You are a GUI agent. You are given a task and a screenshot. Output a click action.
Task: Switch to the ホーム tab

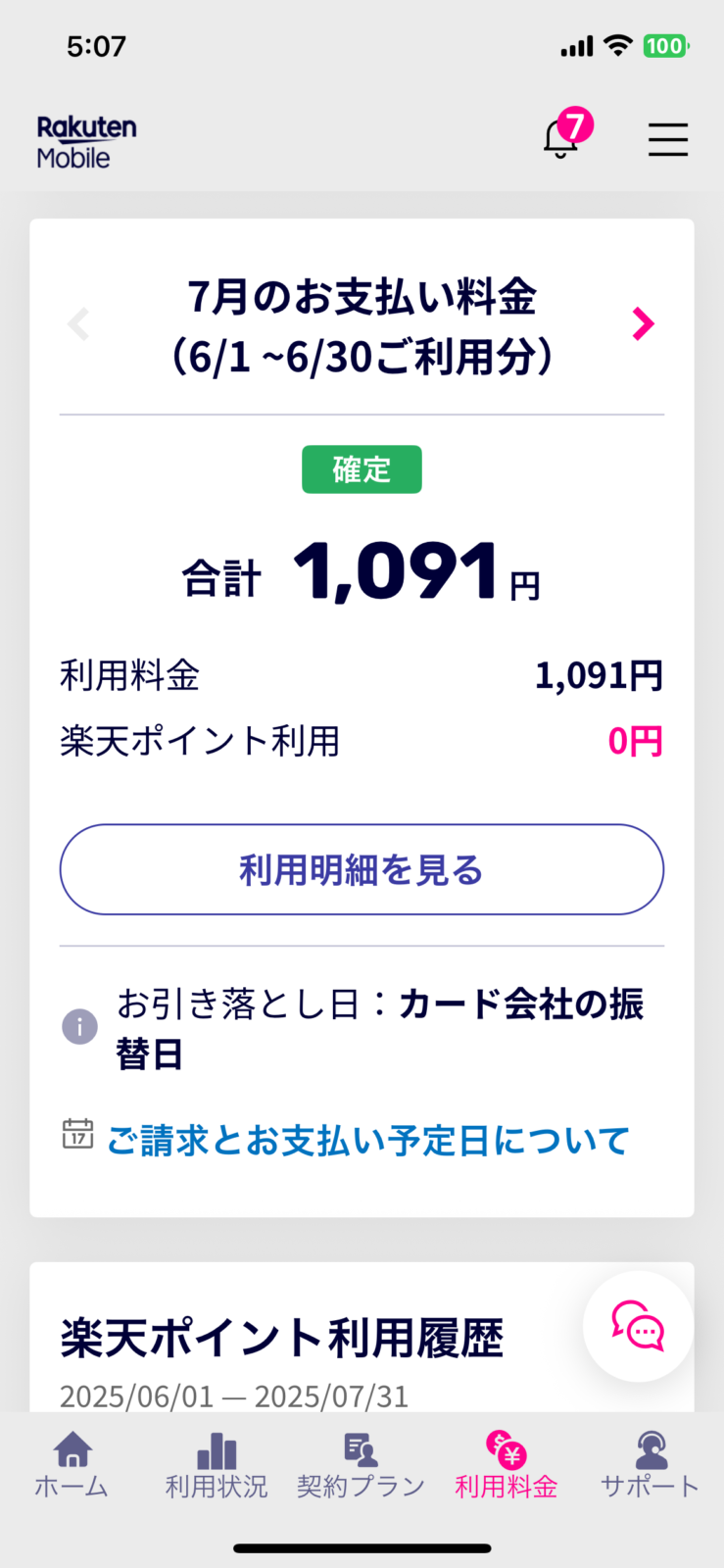pos(72,1465)
